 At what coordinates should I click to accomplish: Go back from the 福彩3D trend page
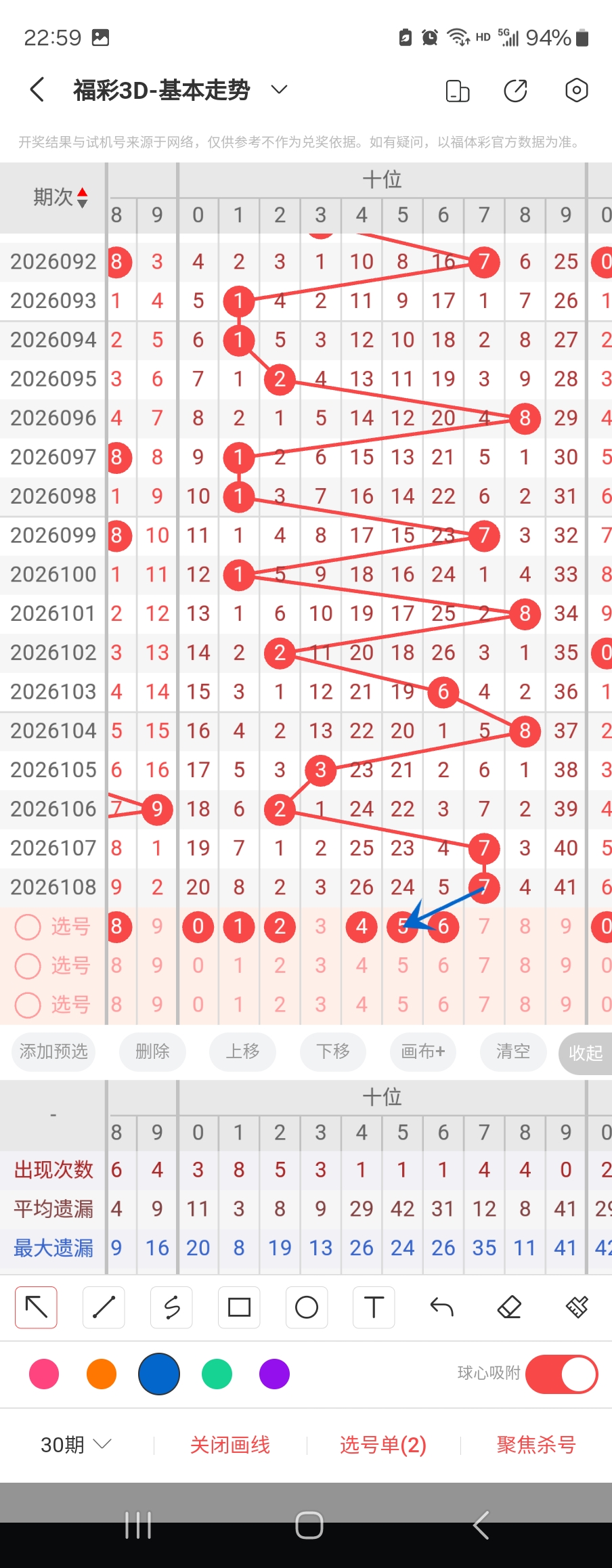37,89
